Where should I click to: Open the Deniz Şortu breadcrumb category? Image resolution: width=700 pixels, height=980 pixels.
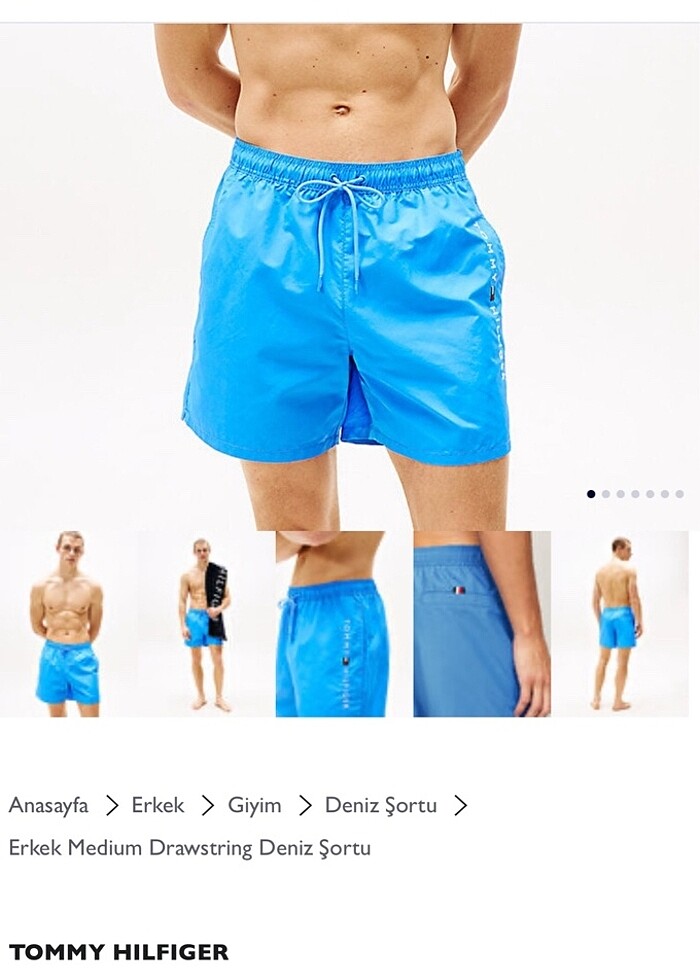[x=381, y=805]
